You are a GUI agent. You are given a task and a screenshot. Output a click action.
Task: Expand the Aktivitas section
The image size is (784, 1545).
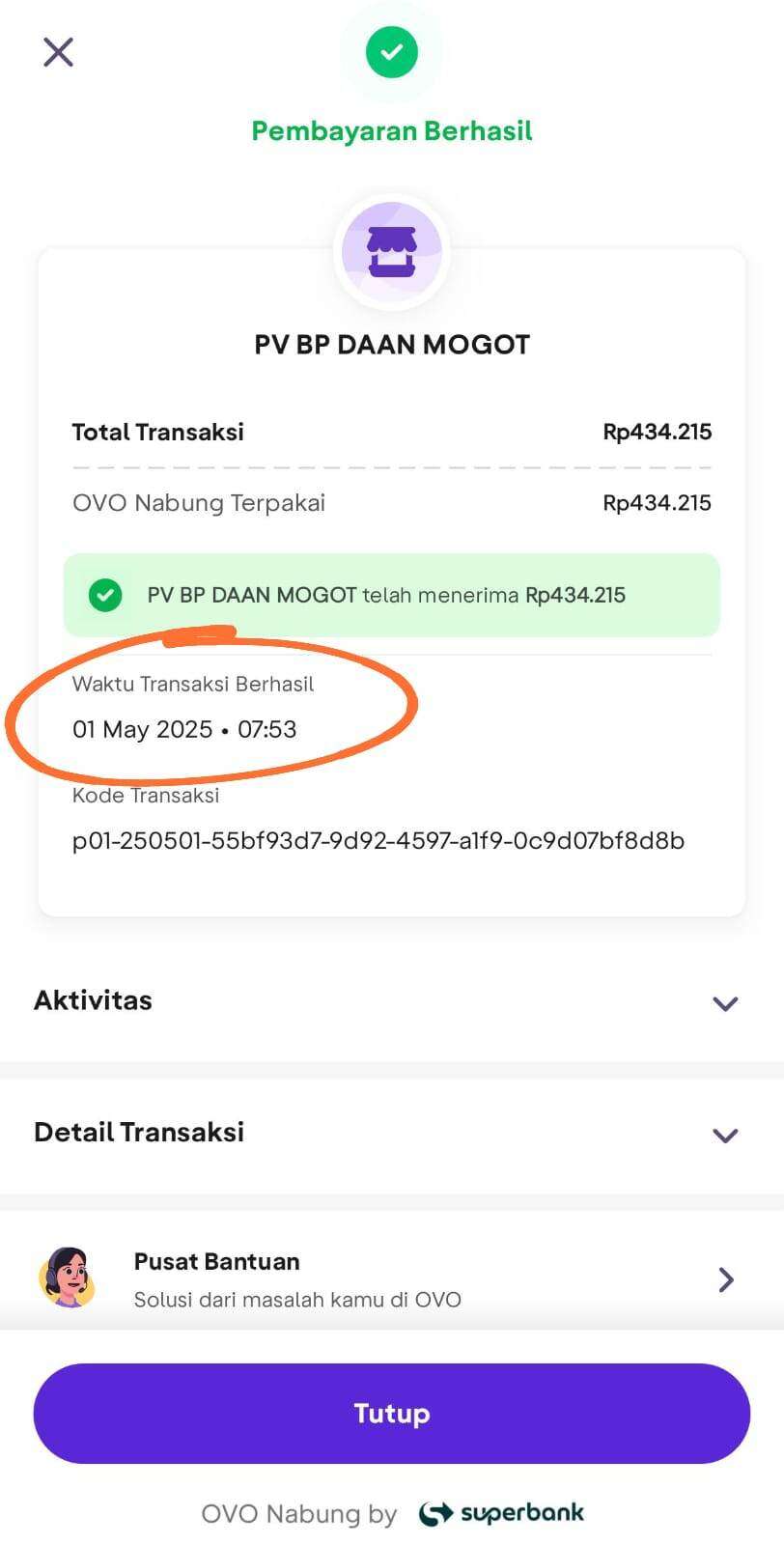pyautogui.click(x=392, y=1001)
